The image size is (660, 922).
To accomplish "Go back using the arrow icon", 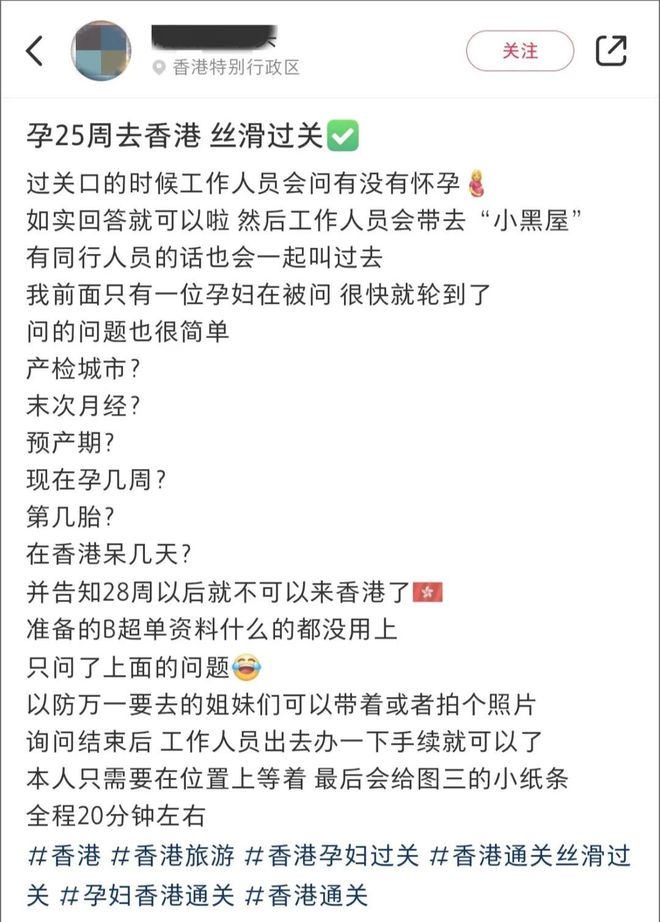I will point(35,51).
